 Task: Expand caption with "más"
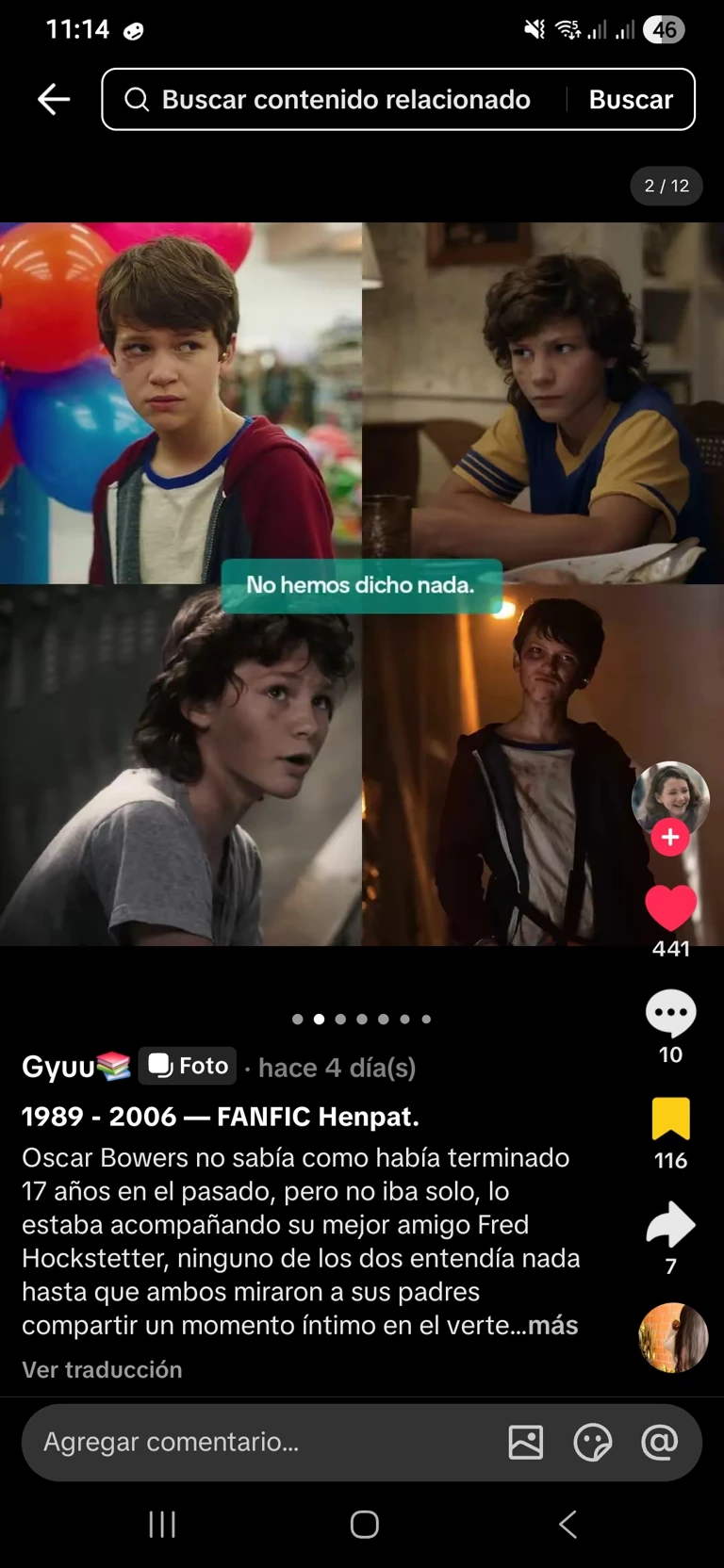(x=552, y=1325)
